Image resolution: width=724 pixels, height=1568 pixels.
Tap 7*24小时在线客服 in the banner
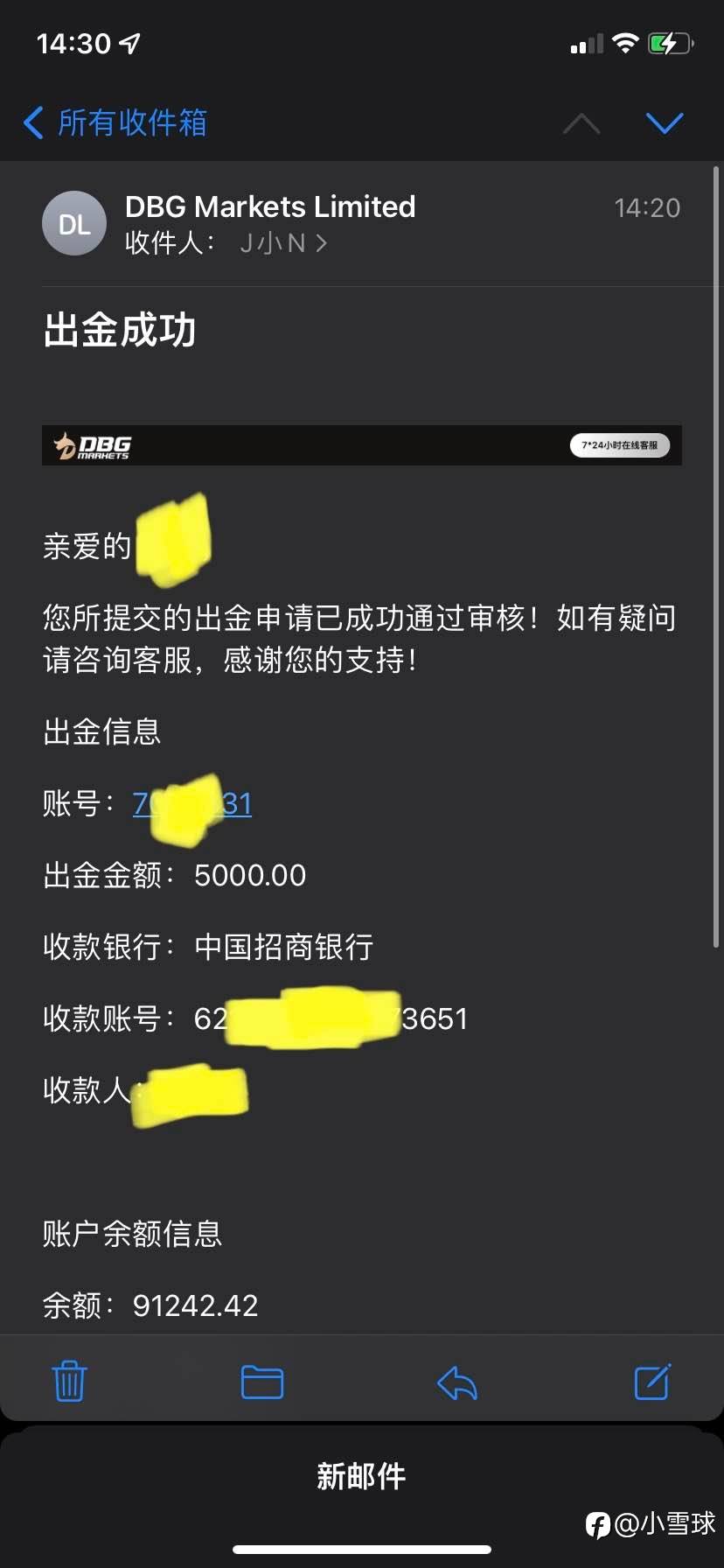tap(619, 445)
